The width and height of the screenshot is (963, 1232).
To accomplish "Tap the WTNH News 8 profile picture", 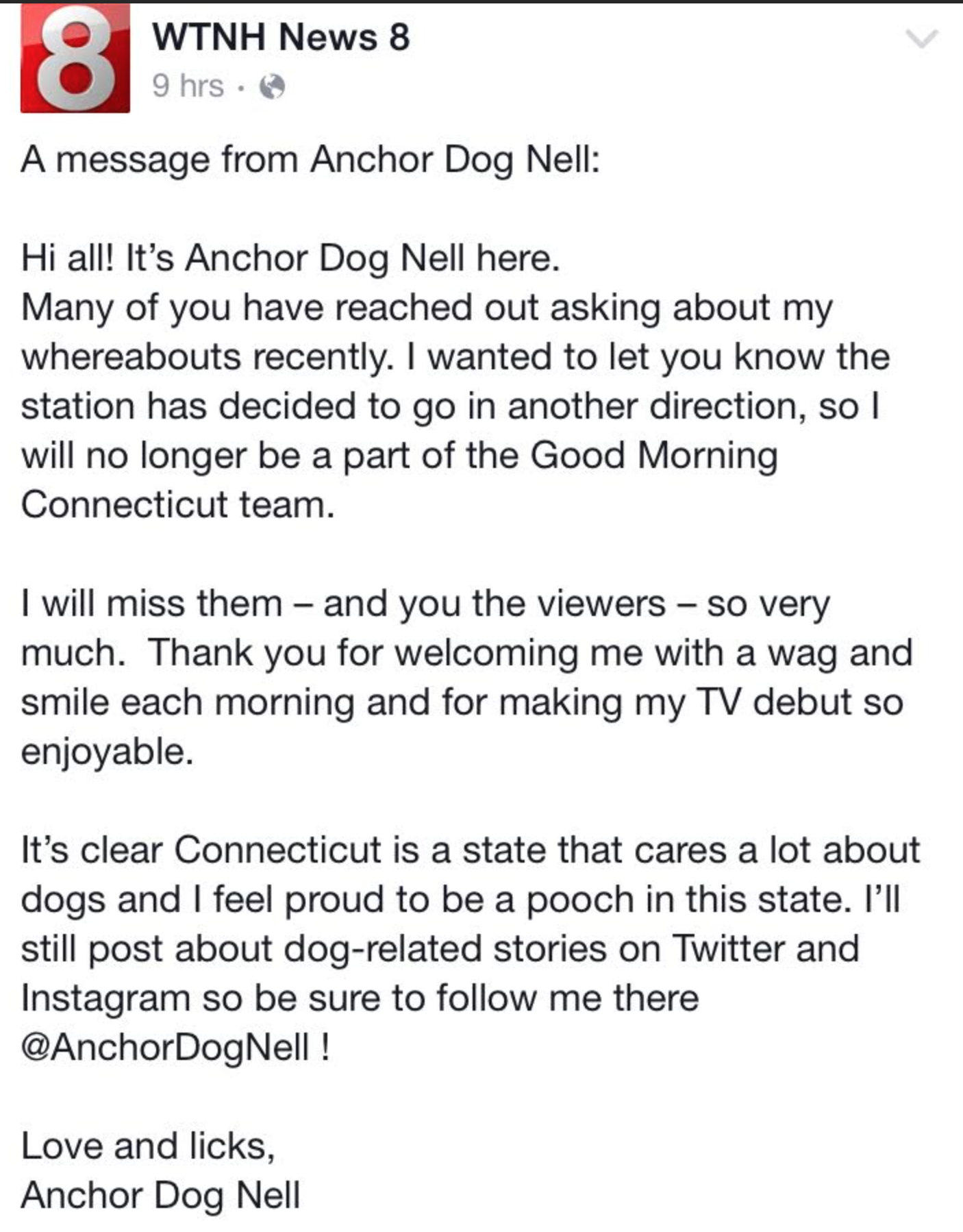I will (75, 58).
